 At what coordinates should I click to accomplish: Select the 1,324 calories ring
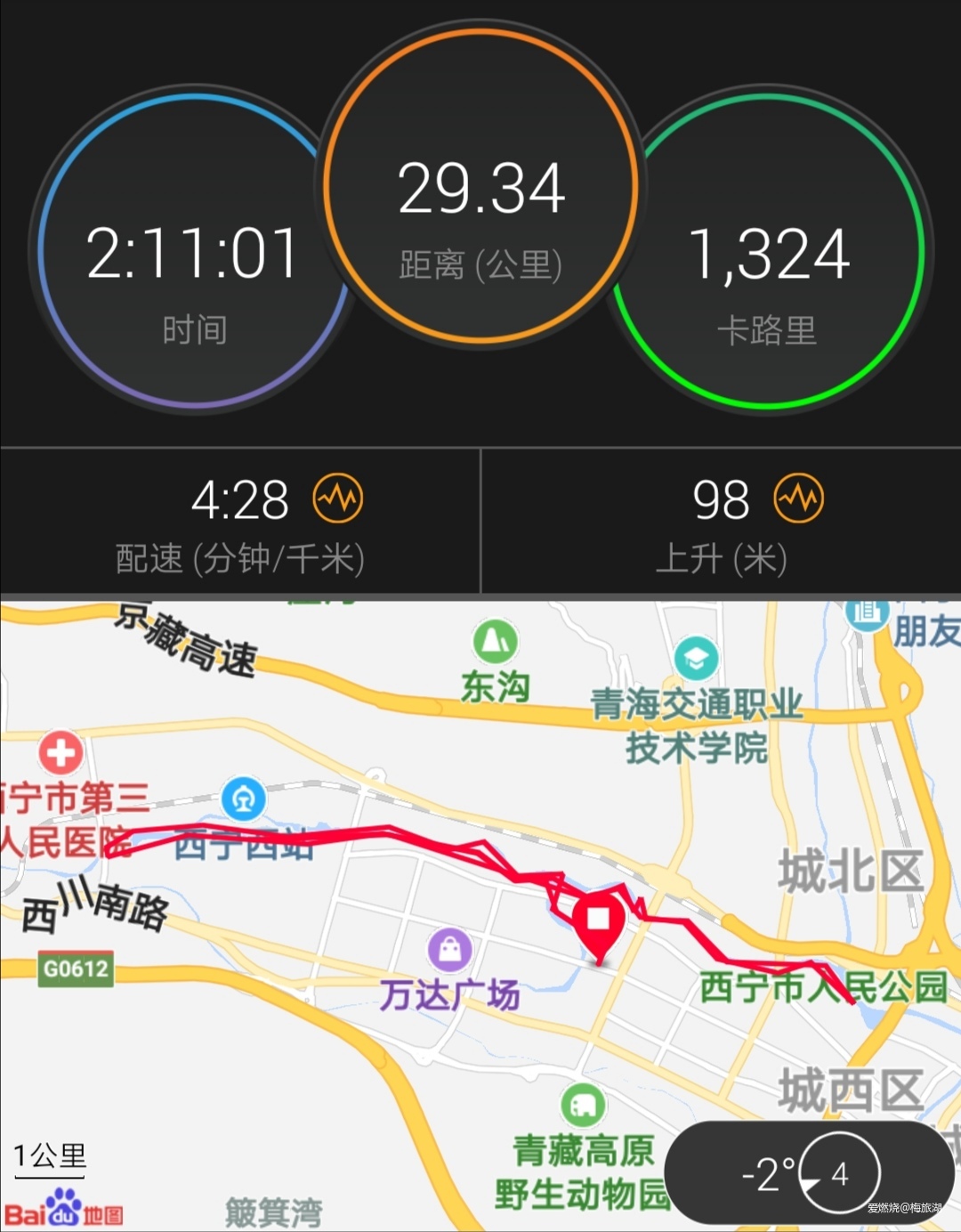pyautogui.click(x=767, y=254)
